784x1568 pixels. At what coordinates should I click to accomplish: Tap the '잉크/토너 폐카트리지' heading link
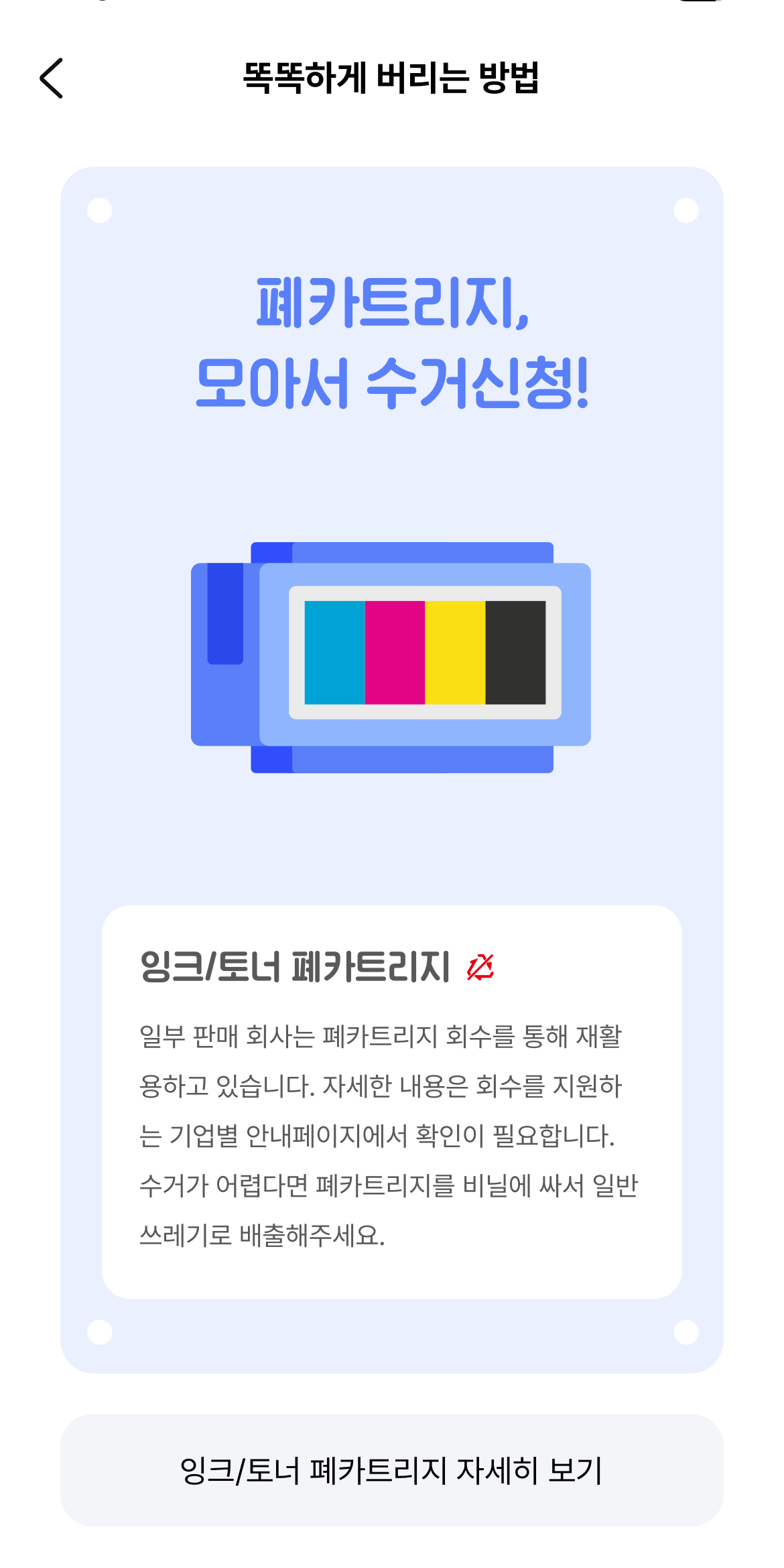point(295,965)
